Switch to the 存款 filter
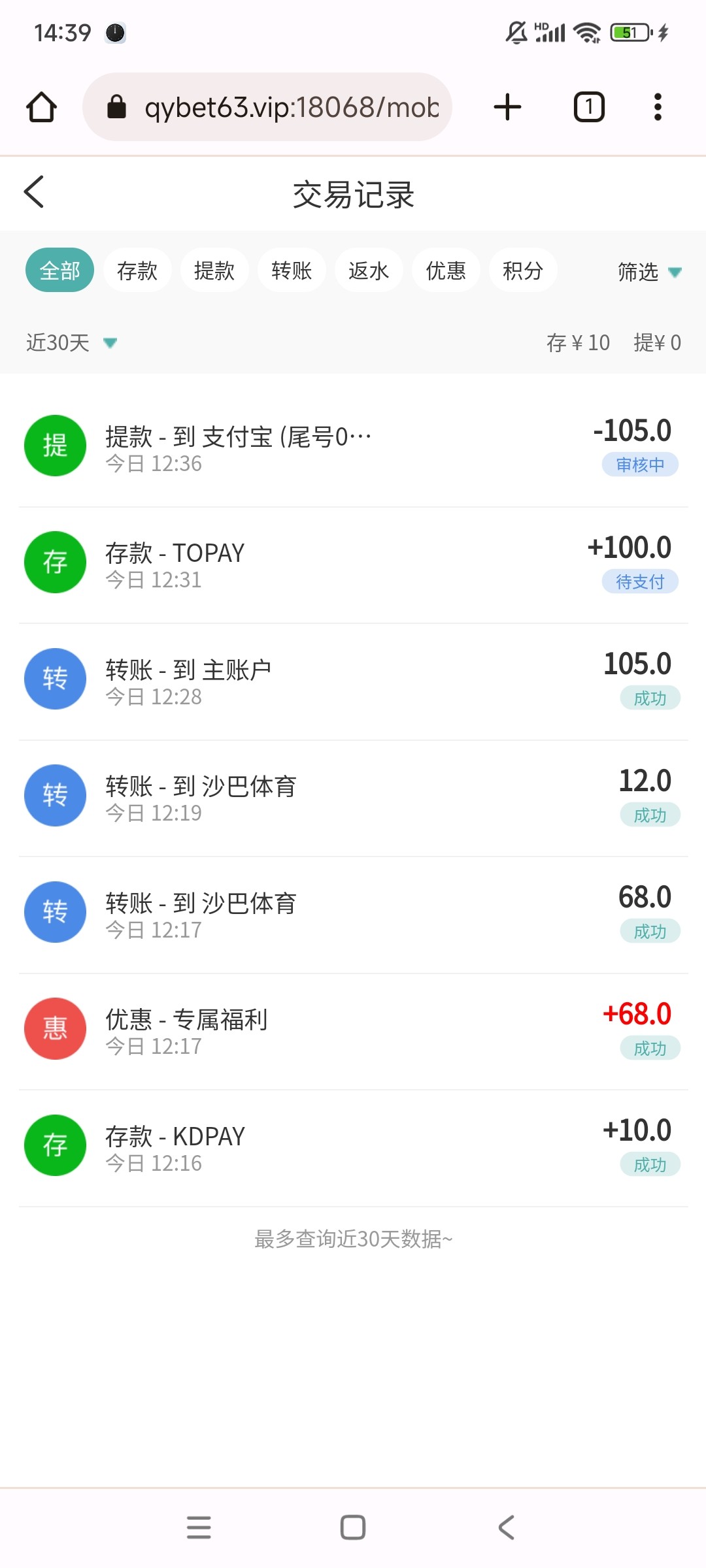This screenshot has height=1568, width=706. (137, 270)
